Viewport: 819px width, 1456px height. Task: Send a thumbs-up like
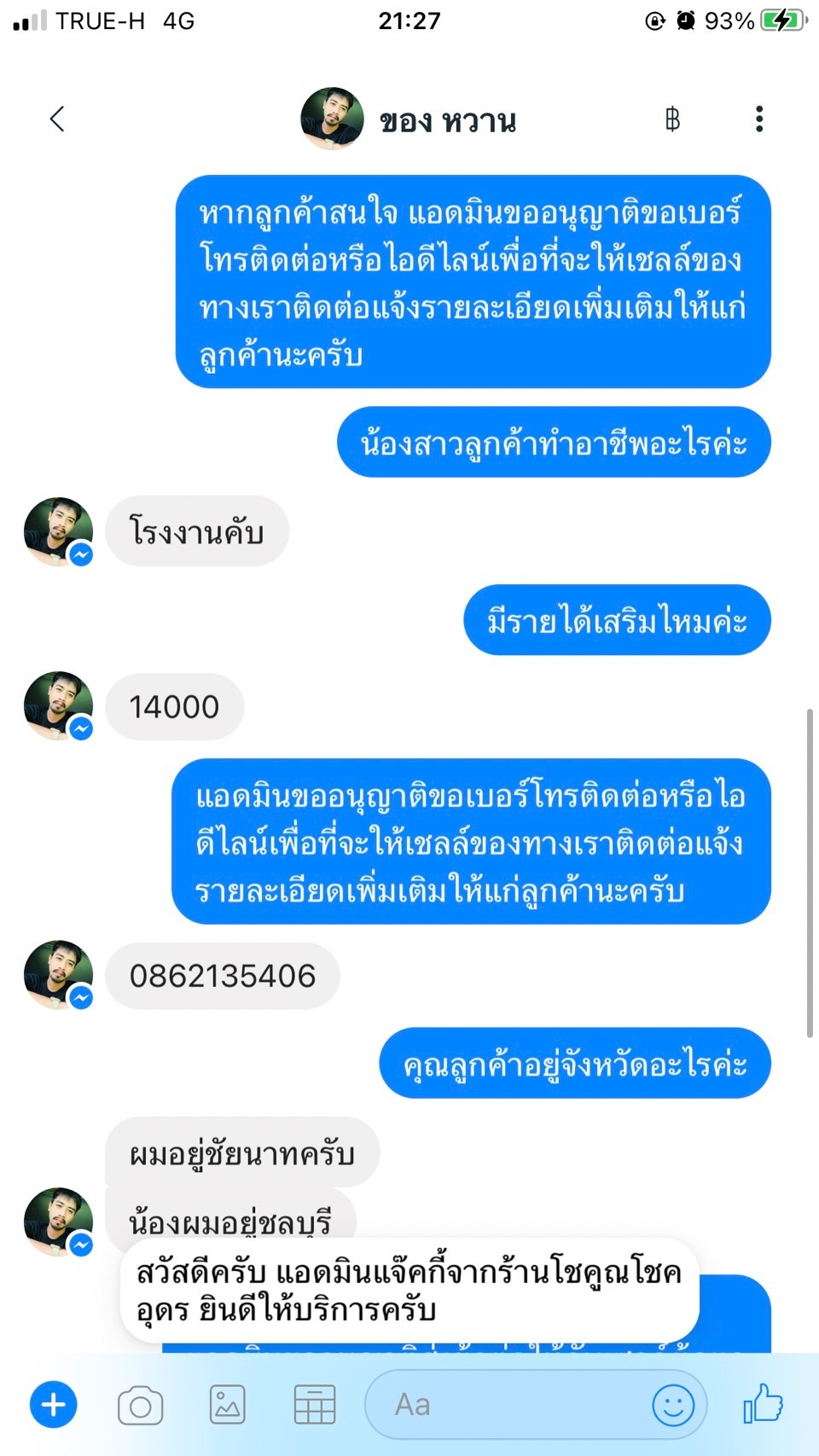click(x=763, y=1403)
